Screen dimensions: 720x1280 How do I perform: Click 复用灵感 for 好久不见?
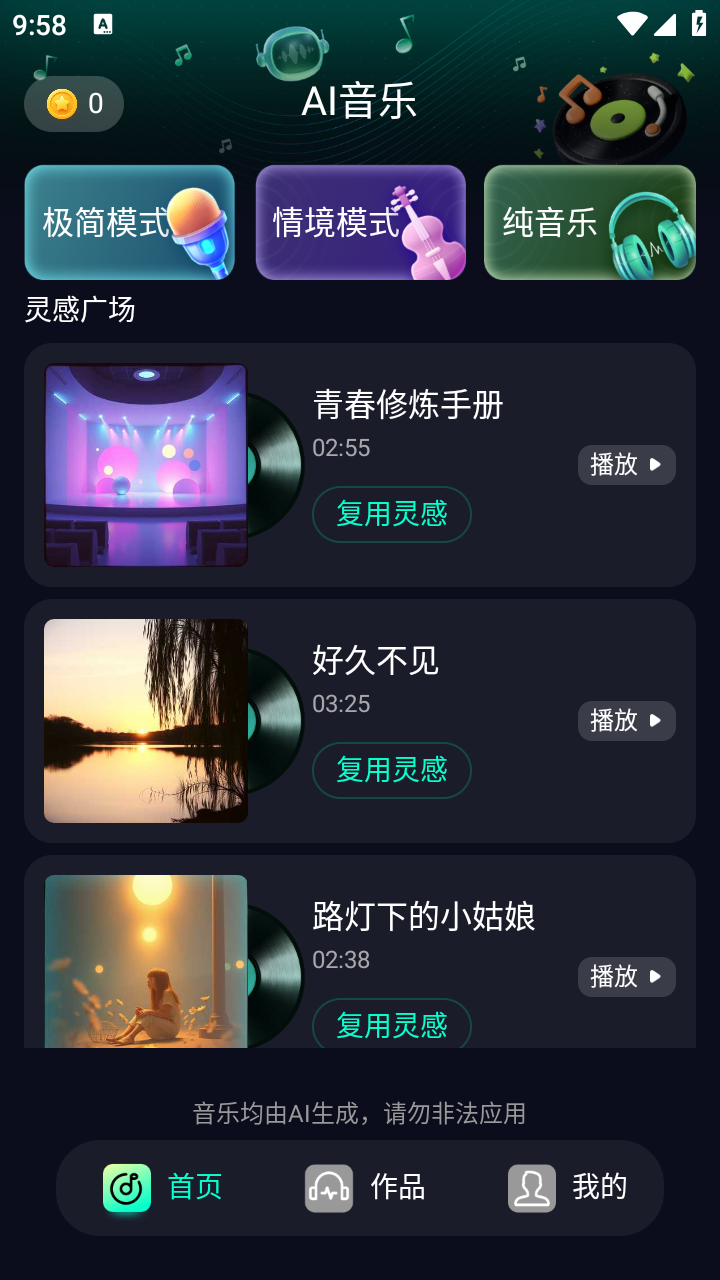[391, 770]
